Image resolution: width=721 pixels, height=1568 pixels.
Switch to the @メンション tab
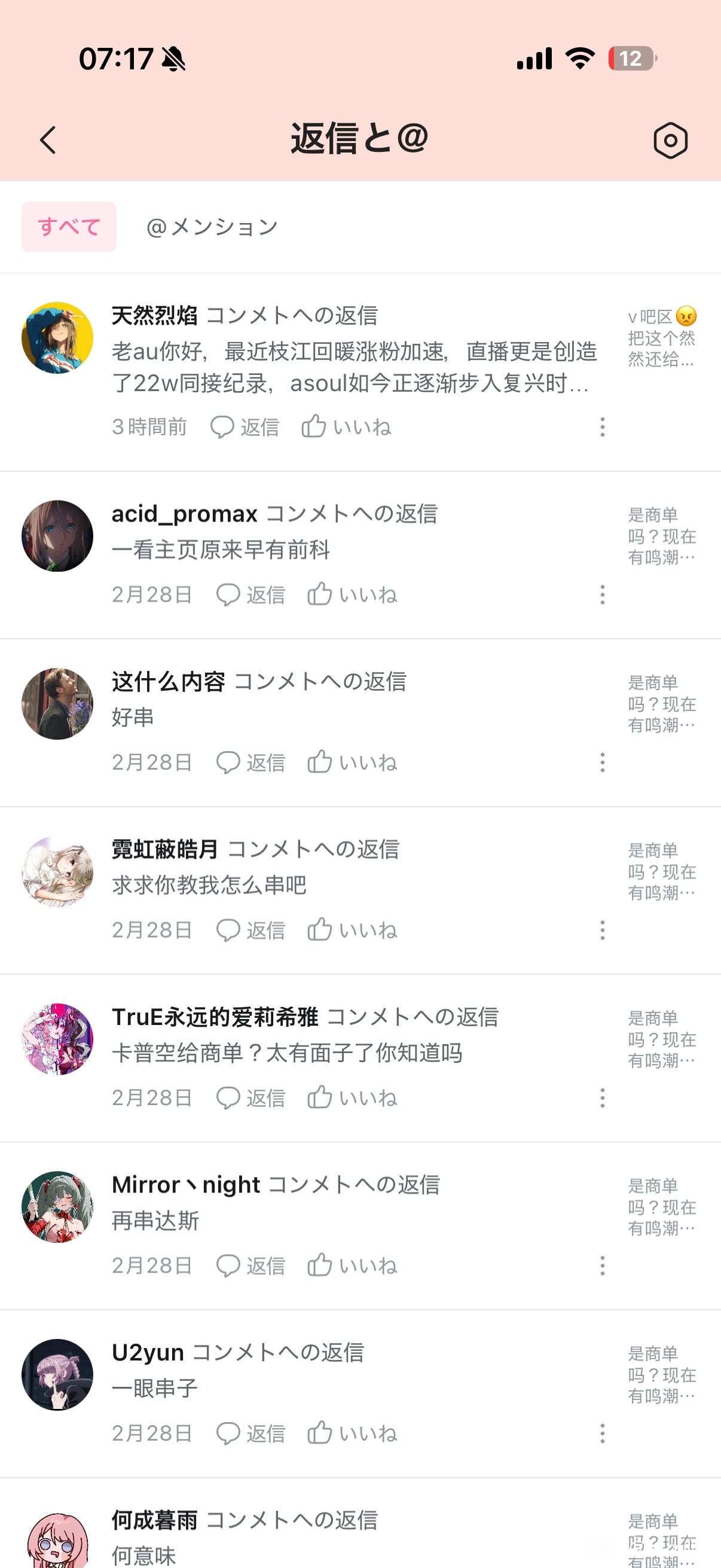212,227
